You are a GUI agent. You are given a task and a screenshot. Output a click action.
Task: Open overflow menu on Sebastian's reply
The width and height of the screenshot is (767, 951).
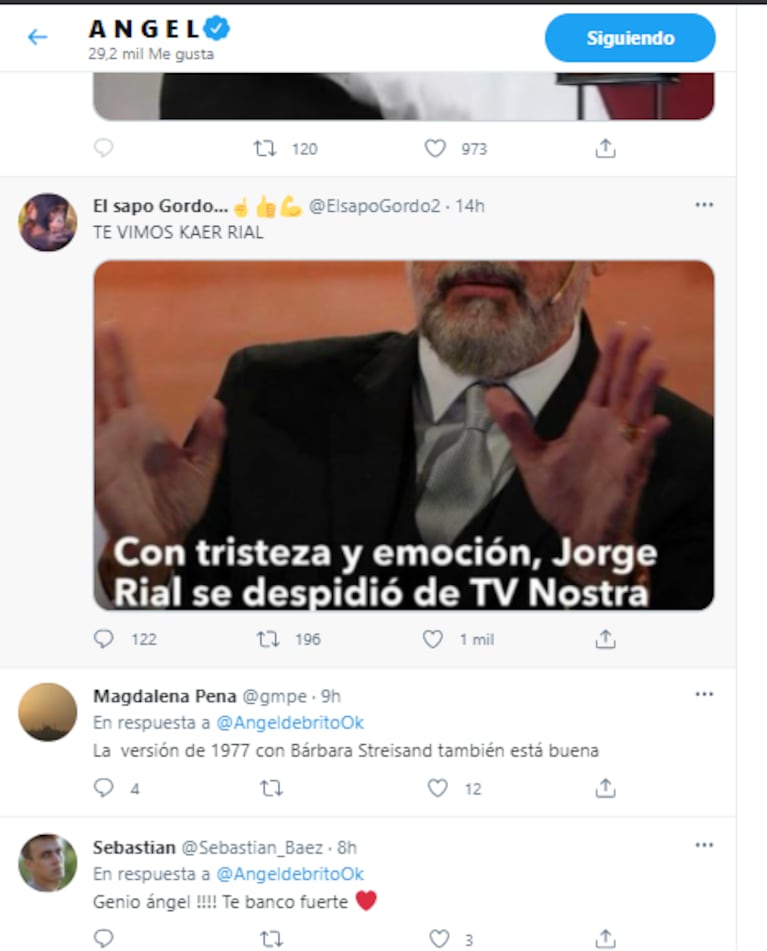pyautogui.click(x=704, y=845)
